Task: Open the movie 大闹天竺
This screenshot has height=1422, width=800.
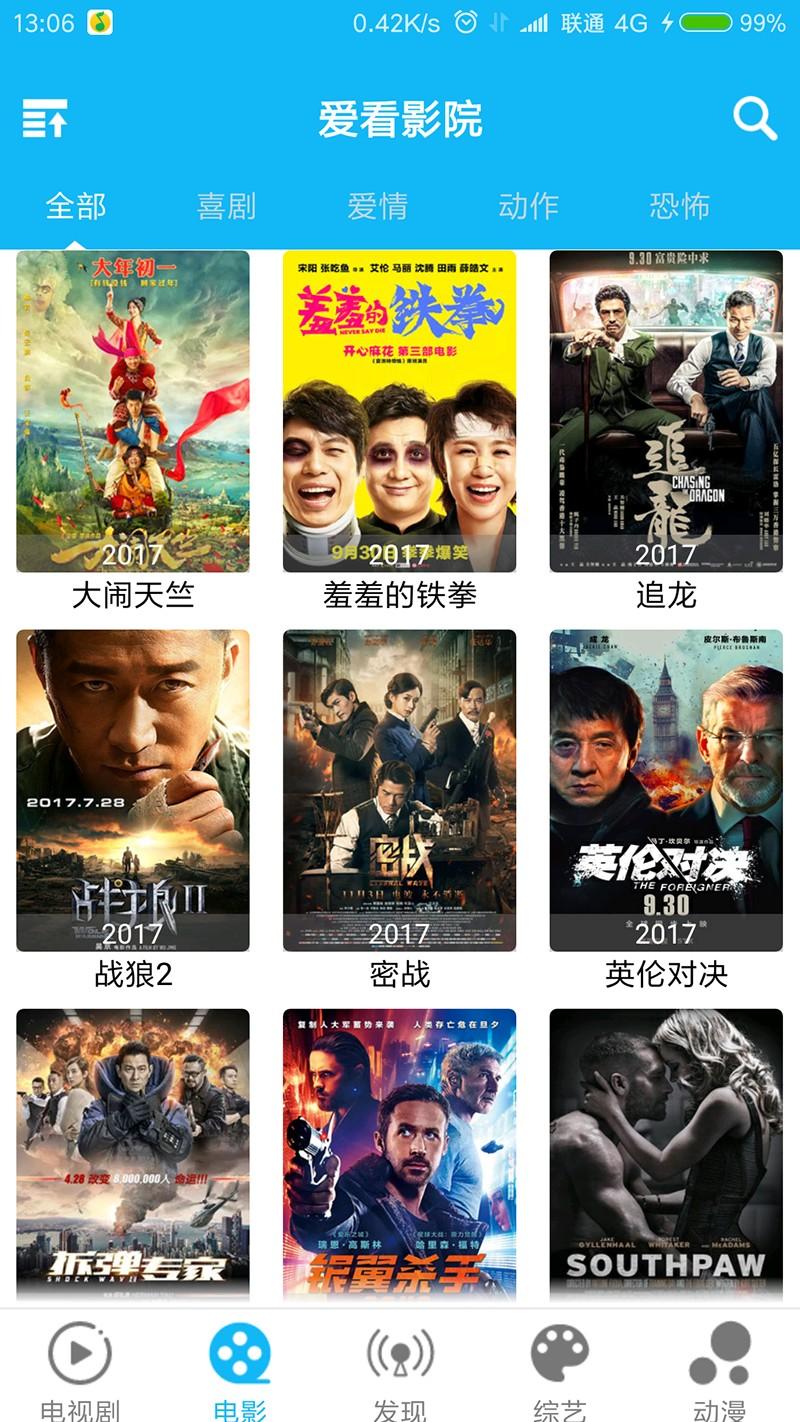Action: click(133, 411)
